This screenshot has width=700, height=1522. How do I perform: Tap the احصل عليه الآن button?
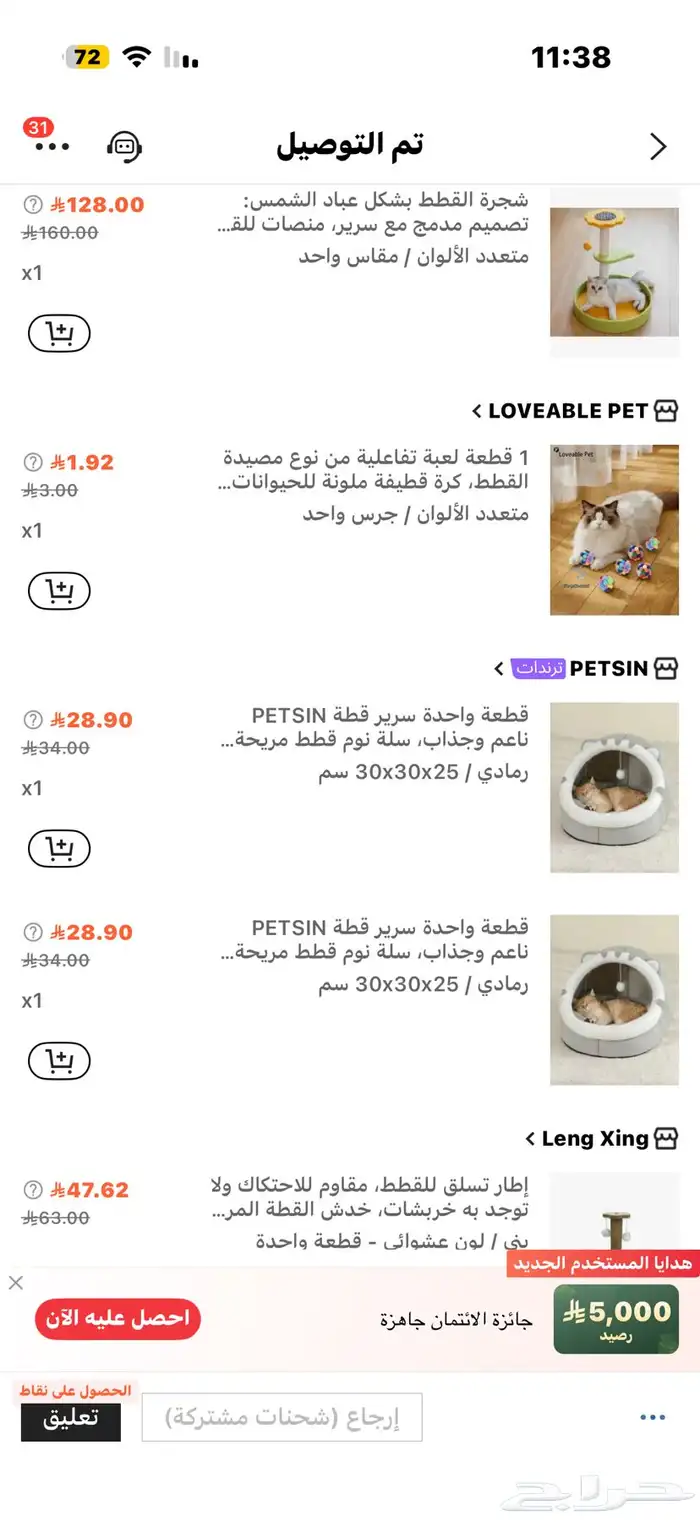(x=118, y=1318)
